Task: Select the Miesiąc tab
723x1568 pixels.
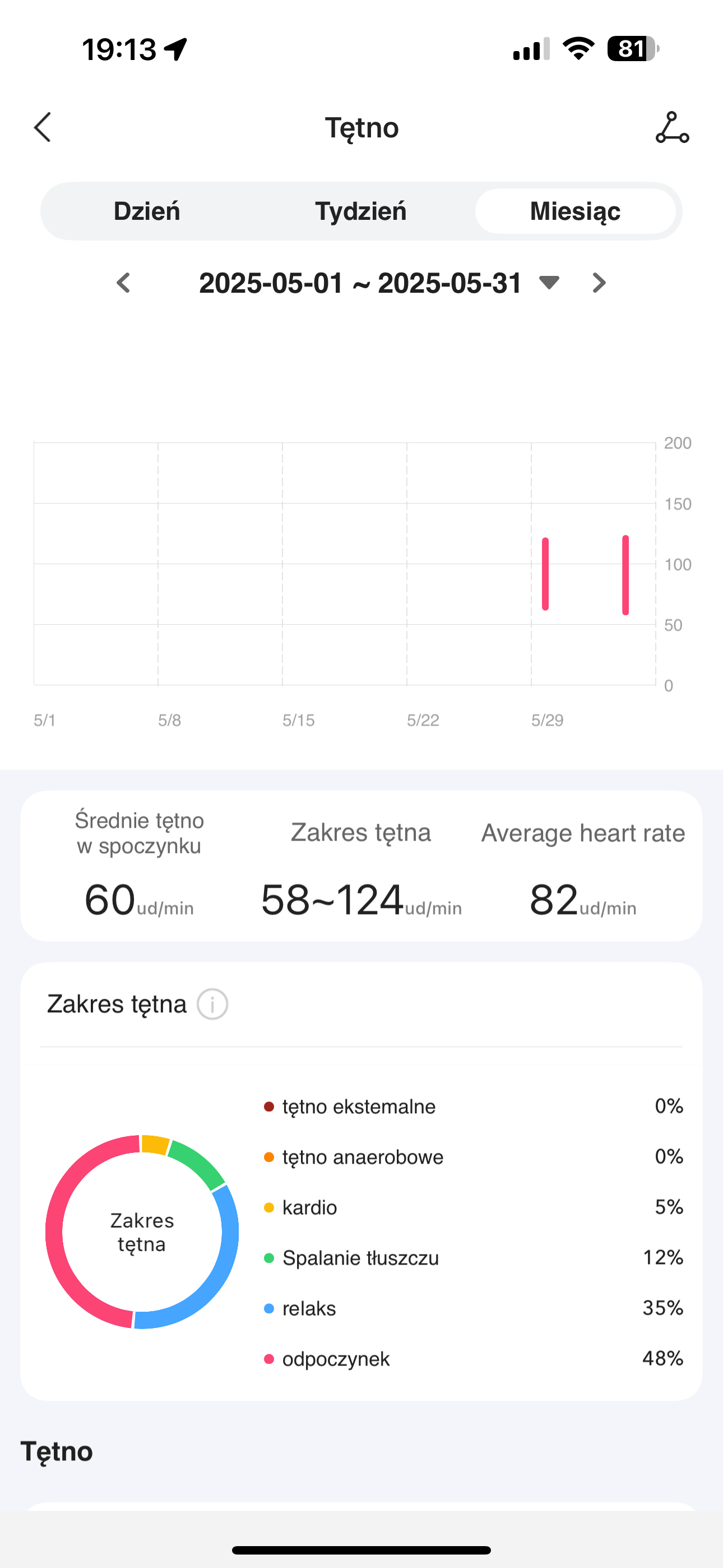Action: point(575,211)
